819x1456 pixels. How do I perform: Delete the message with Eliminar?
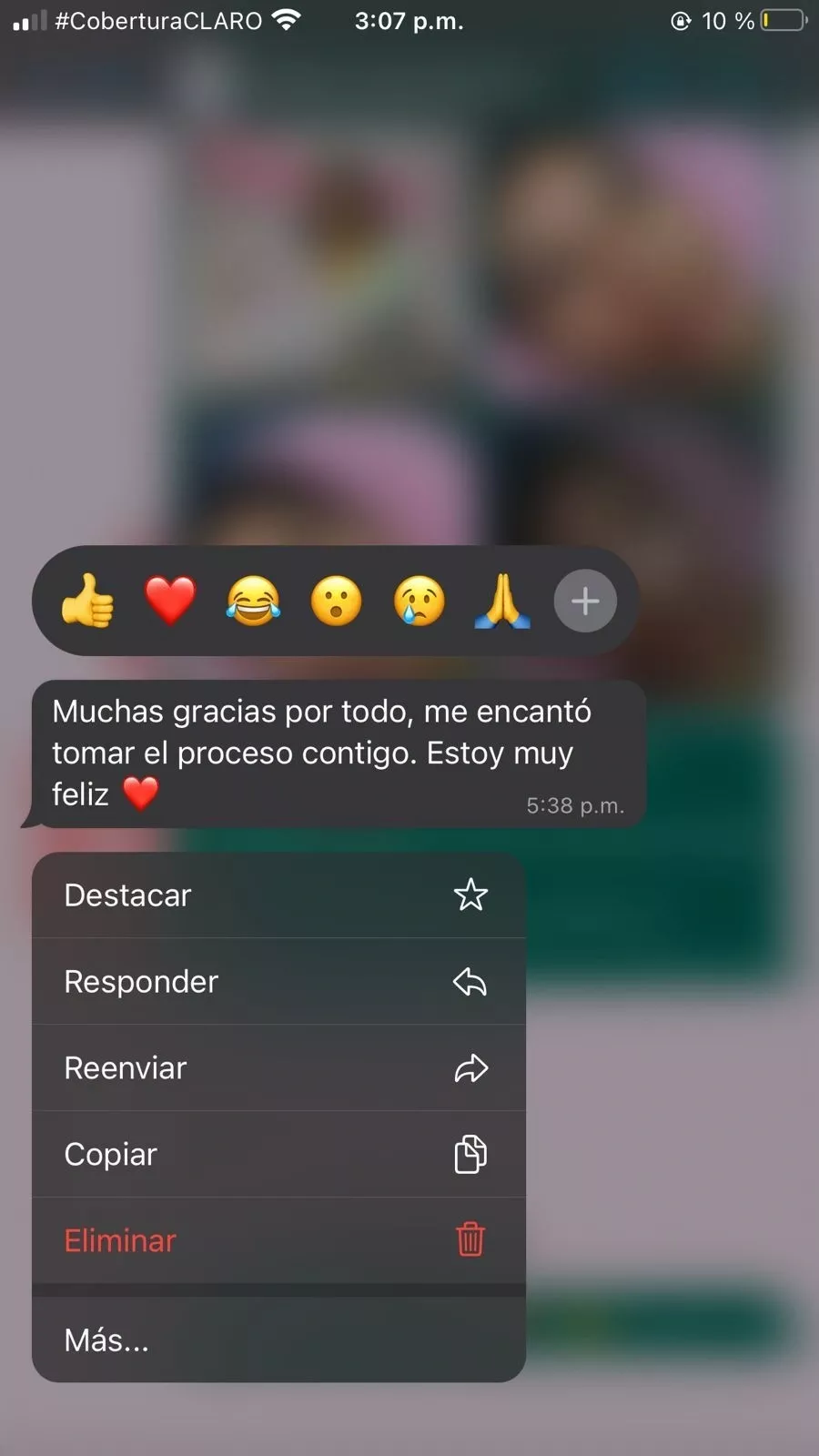coord(278,1240)
